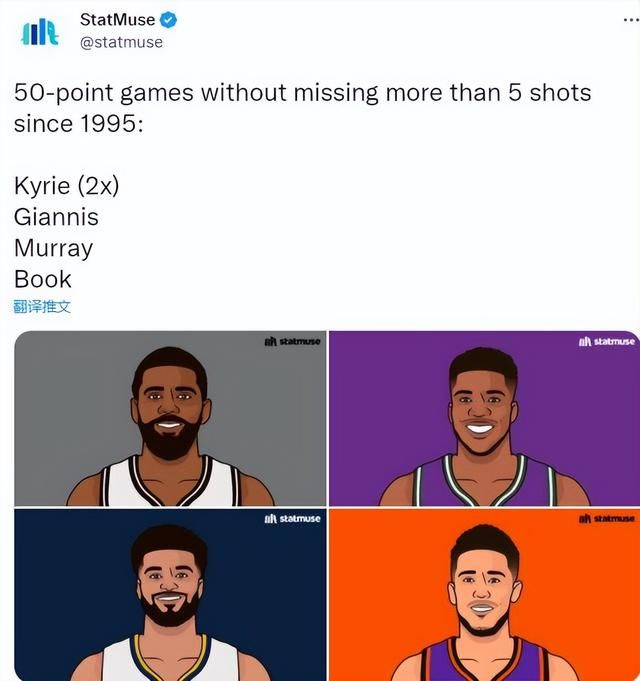Open StatMuse profile avatar
This screenshot has width=640, height=681.
tap(40, 31)
